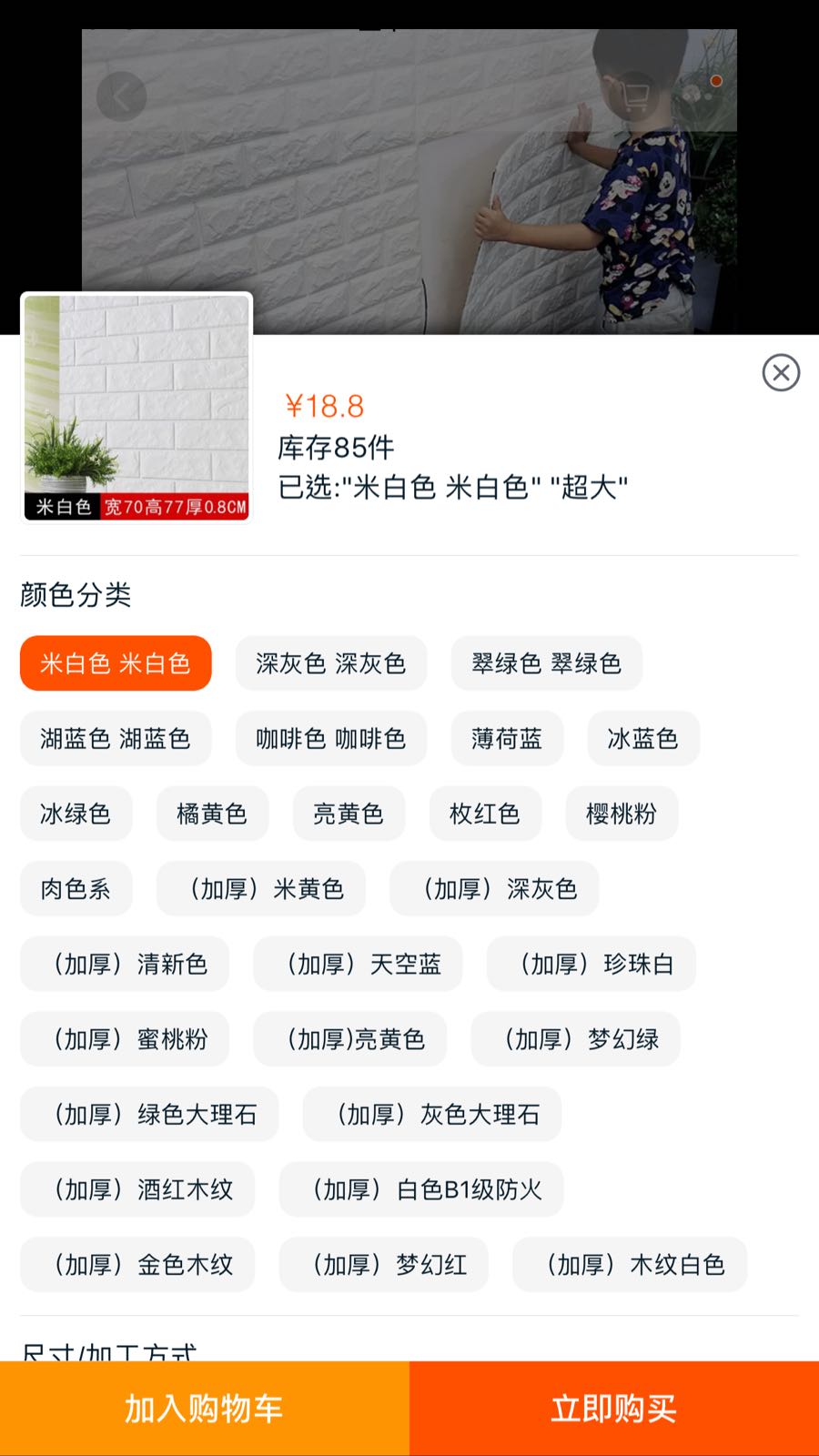
Task: Select the 深灰色 深灰色 color chip
Action: click(x=330, y=663)
